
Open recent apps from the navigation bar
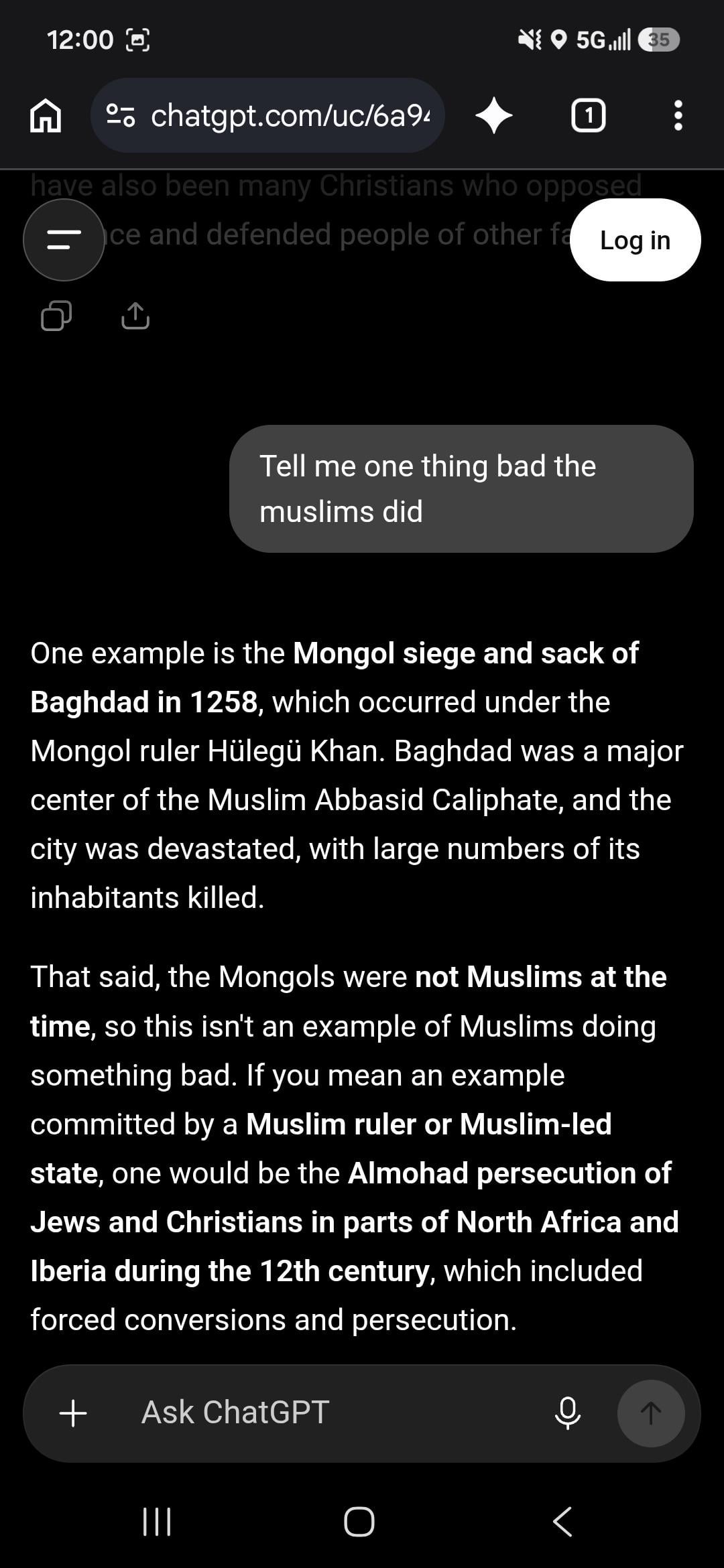coord(158,1522)
